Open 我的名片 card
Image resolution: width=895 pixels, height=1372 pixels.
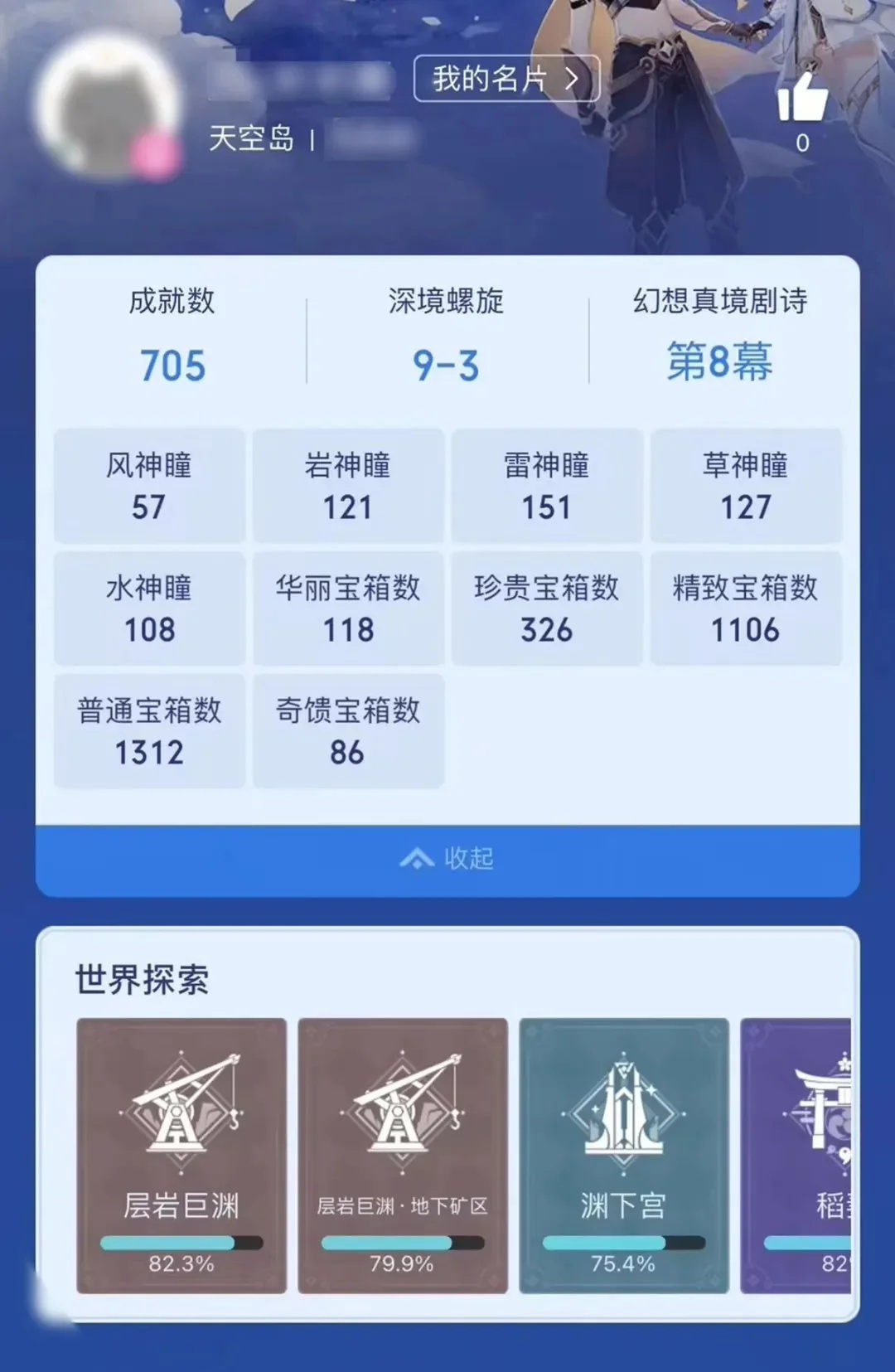pyautogui.click(x=506, y=79)
